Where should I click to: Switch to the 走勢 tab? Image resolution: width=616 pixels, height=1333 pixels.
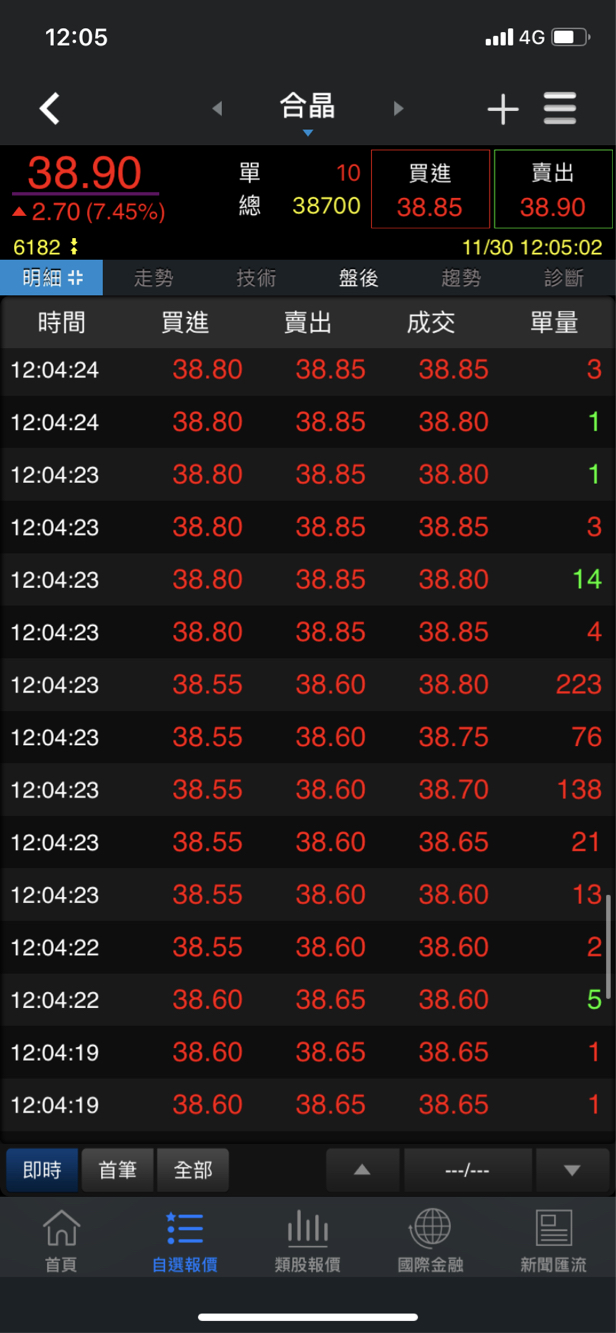(x=154, y=278)
